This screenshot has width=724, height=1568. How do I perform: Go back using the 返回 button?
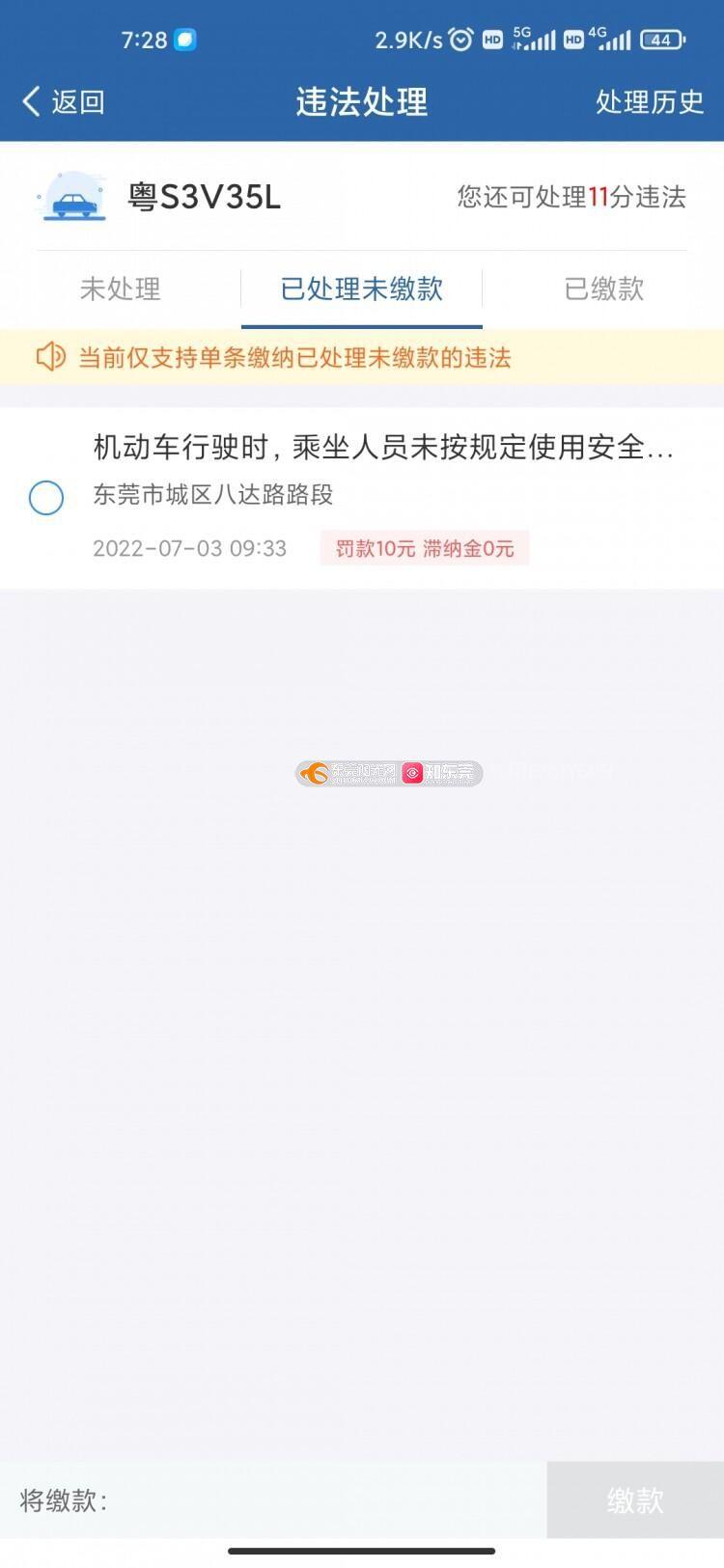tap(63, 101)
